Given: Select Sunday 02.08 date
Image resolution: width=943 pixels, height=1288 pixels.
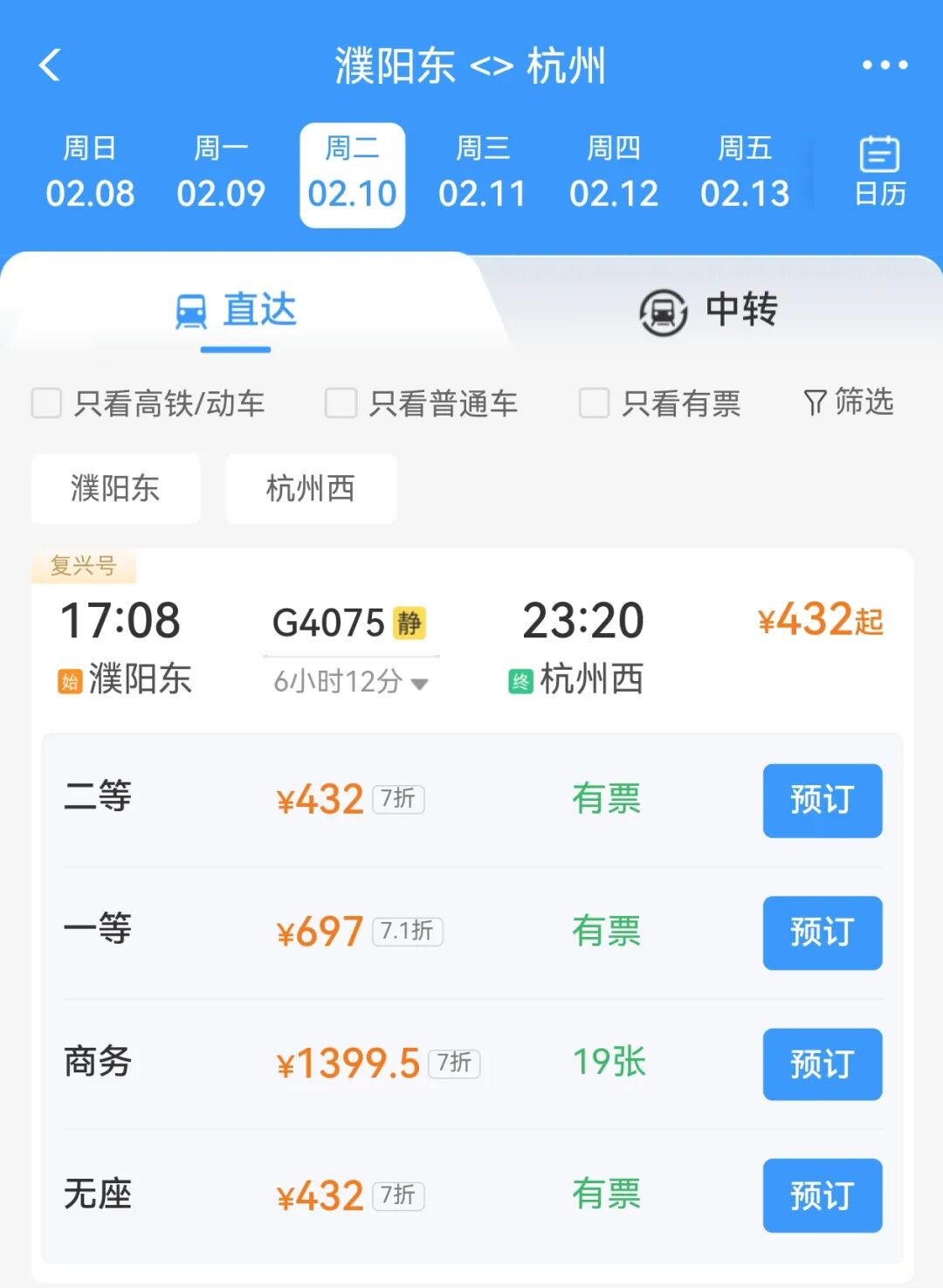Looking at the screenshot, I should 90,174.
